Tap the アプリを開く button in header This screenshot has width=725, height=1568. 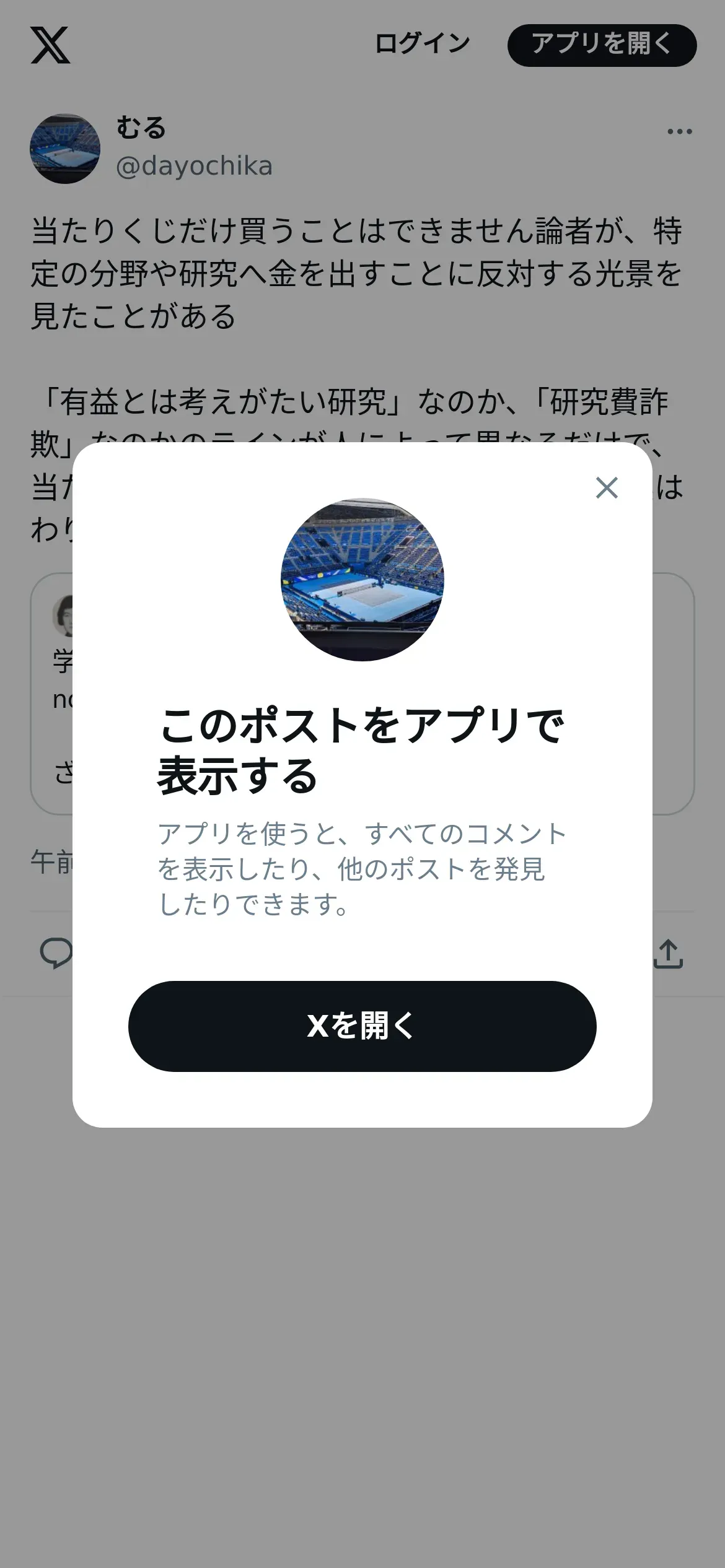[602, 45]
